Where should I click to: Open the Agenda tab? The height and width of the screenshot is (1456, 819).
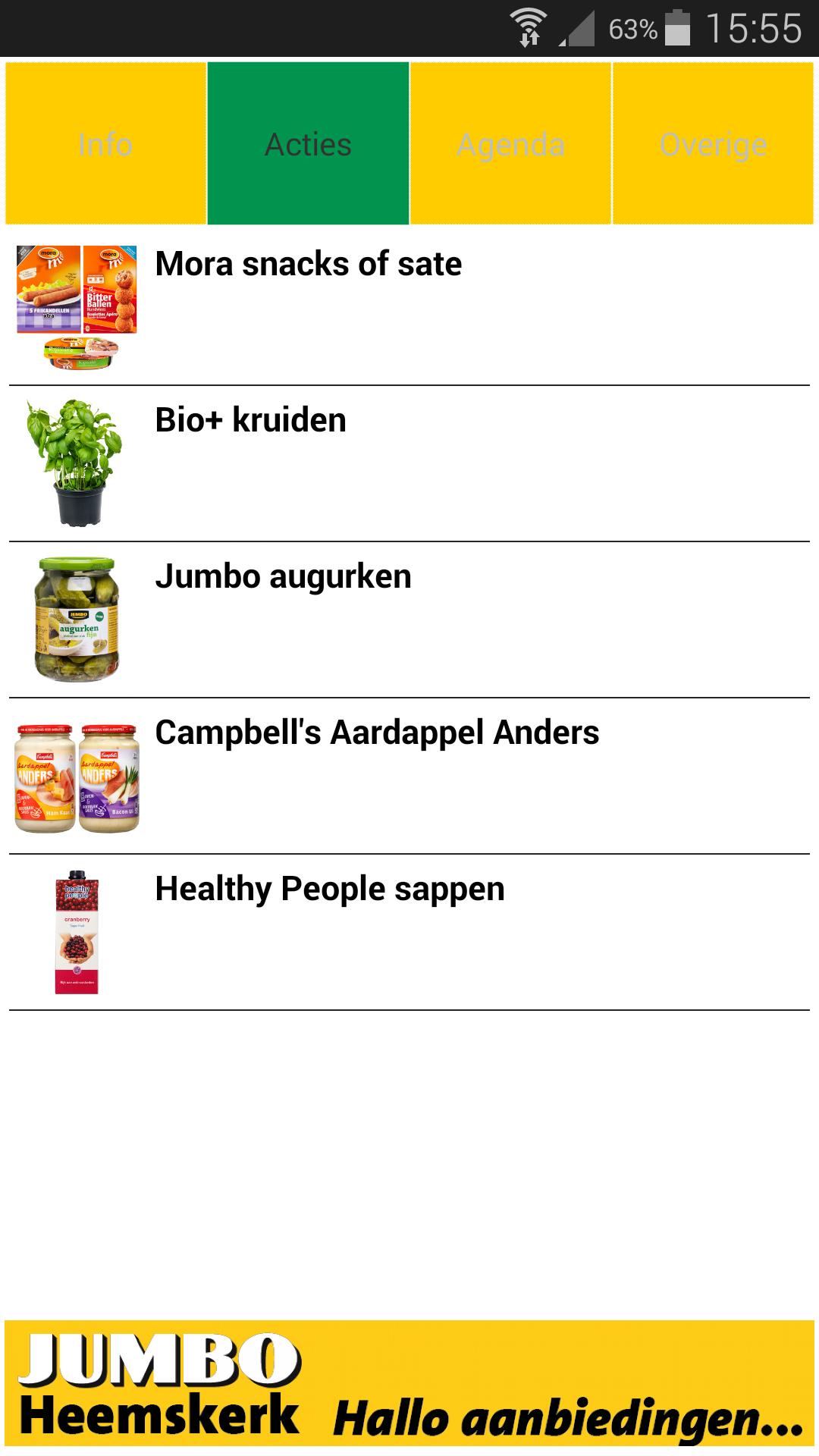point(510,144)
